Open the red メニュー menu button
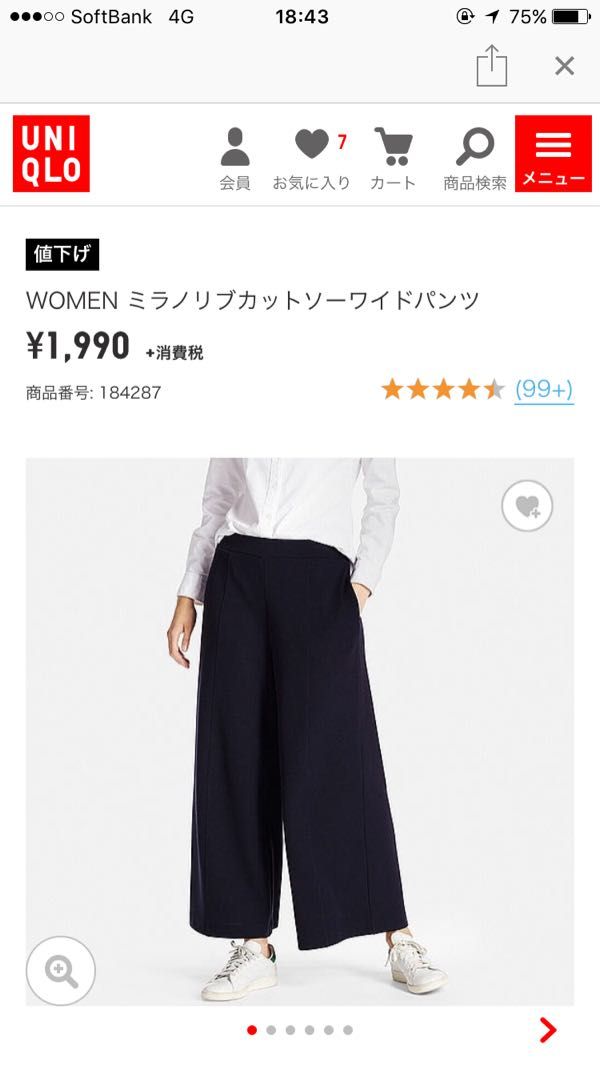Viewport: 600px width, 1068px height. click(553, 154)
